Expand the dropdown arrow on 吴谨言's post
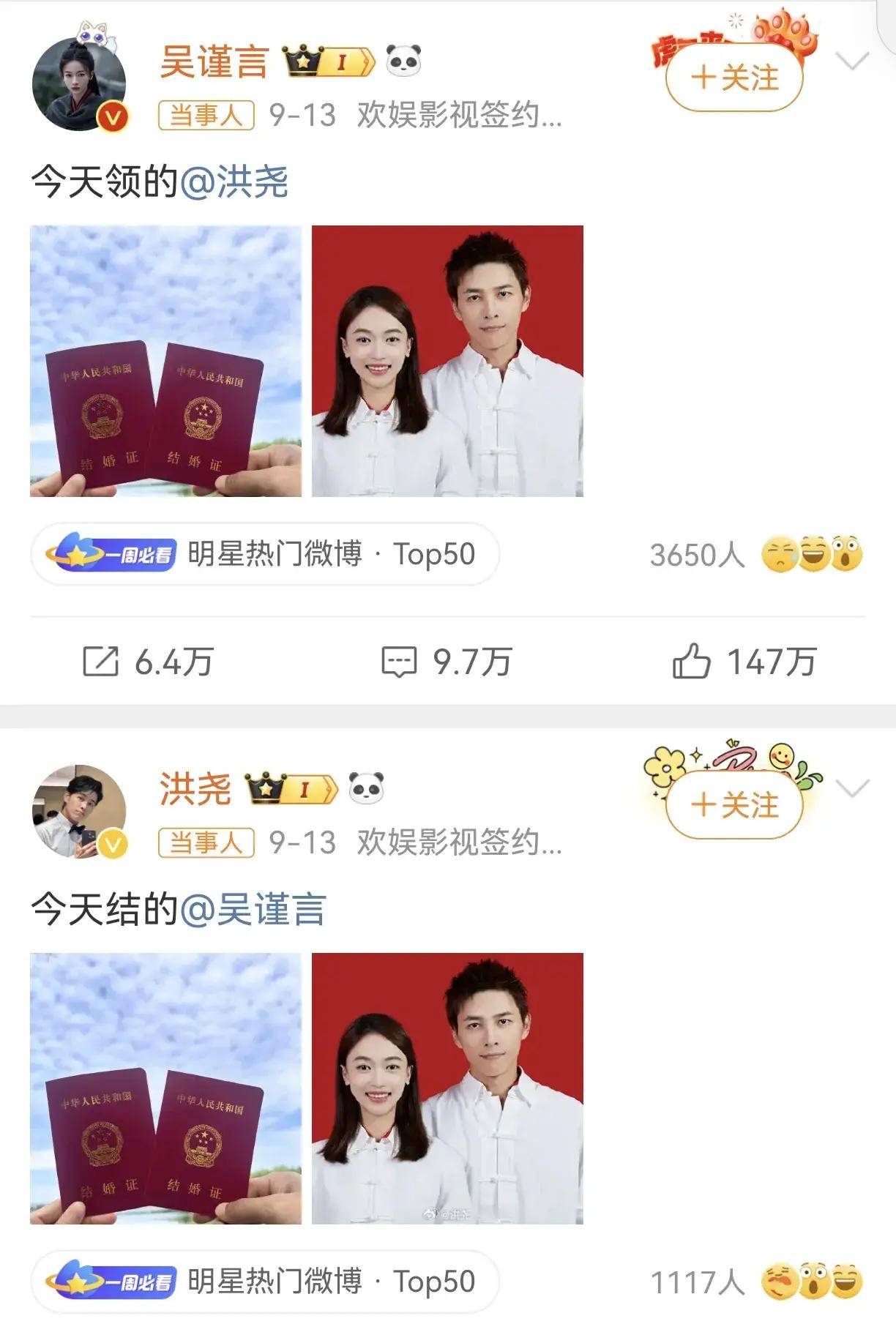Viewport: 896px width, 1335px height. 852,61
